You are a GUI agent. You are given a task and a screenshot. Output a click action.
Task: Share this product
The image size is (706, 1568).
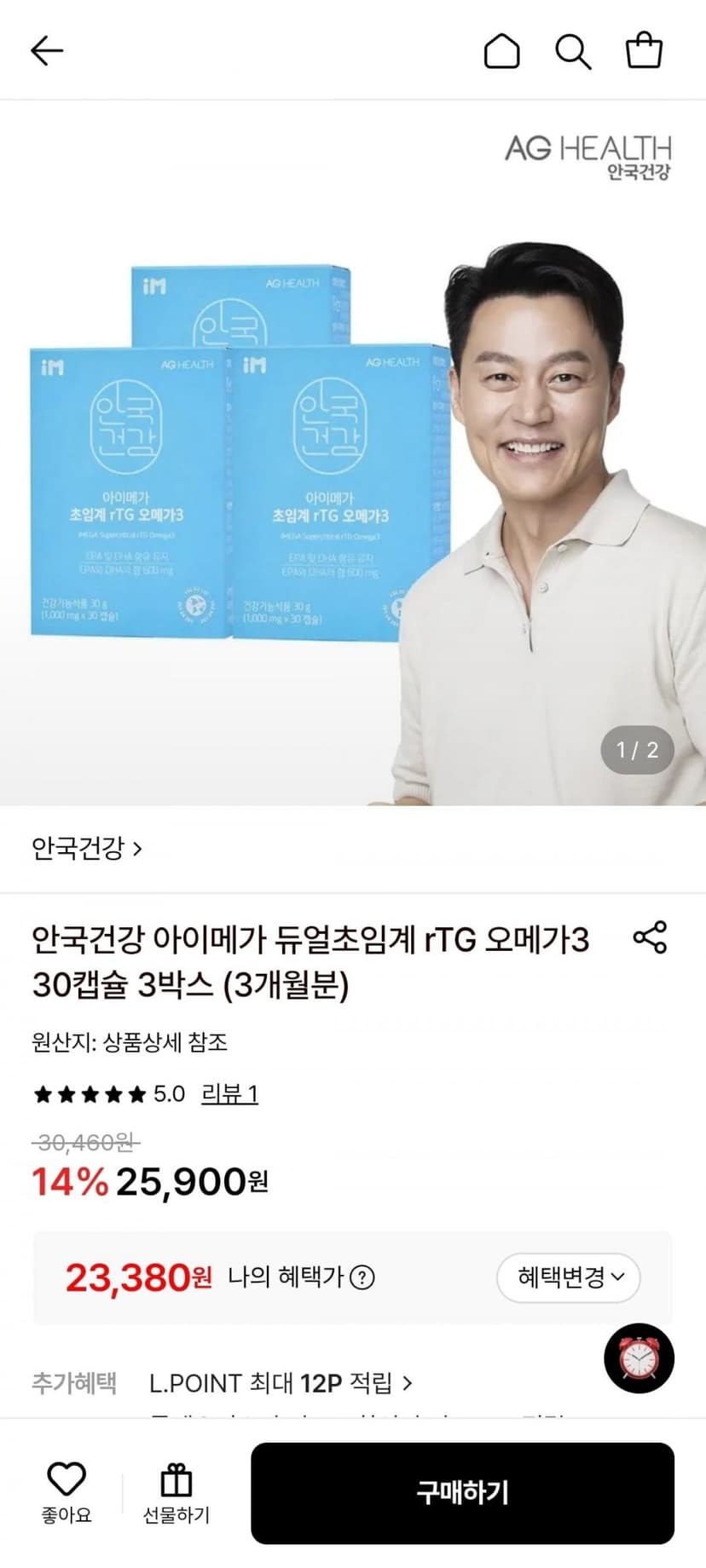pyautogui.click(x=651, y=937)
